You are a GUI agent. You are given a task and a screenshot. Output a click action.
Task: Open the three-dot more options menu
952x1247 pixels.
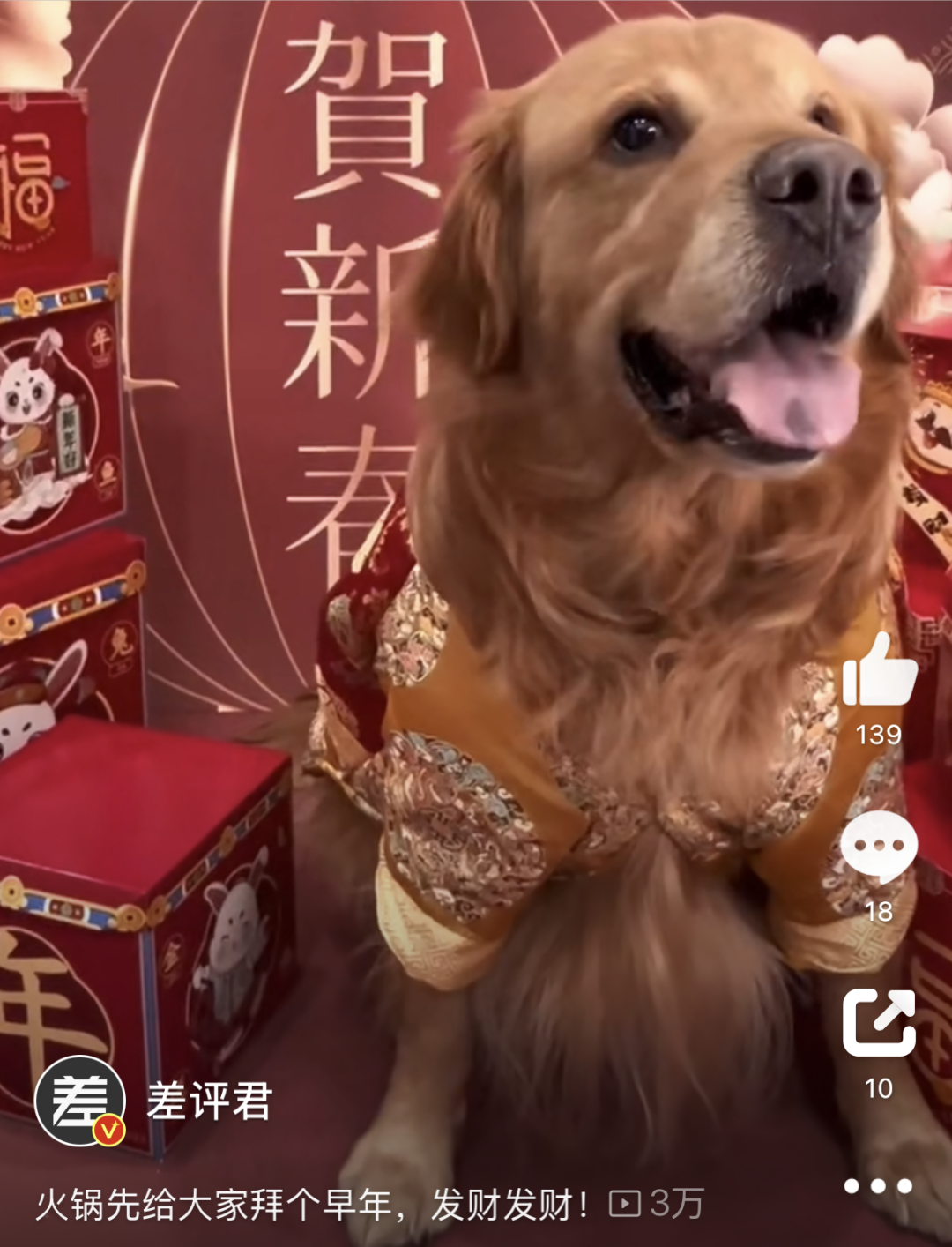[x=878, y=1186]
